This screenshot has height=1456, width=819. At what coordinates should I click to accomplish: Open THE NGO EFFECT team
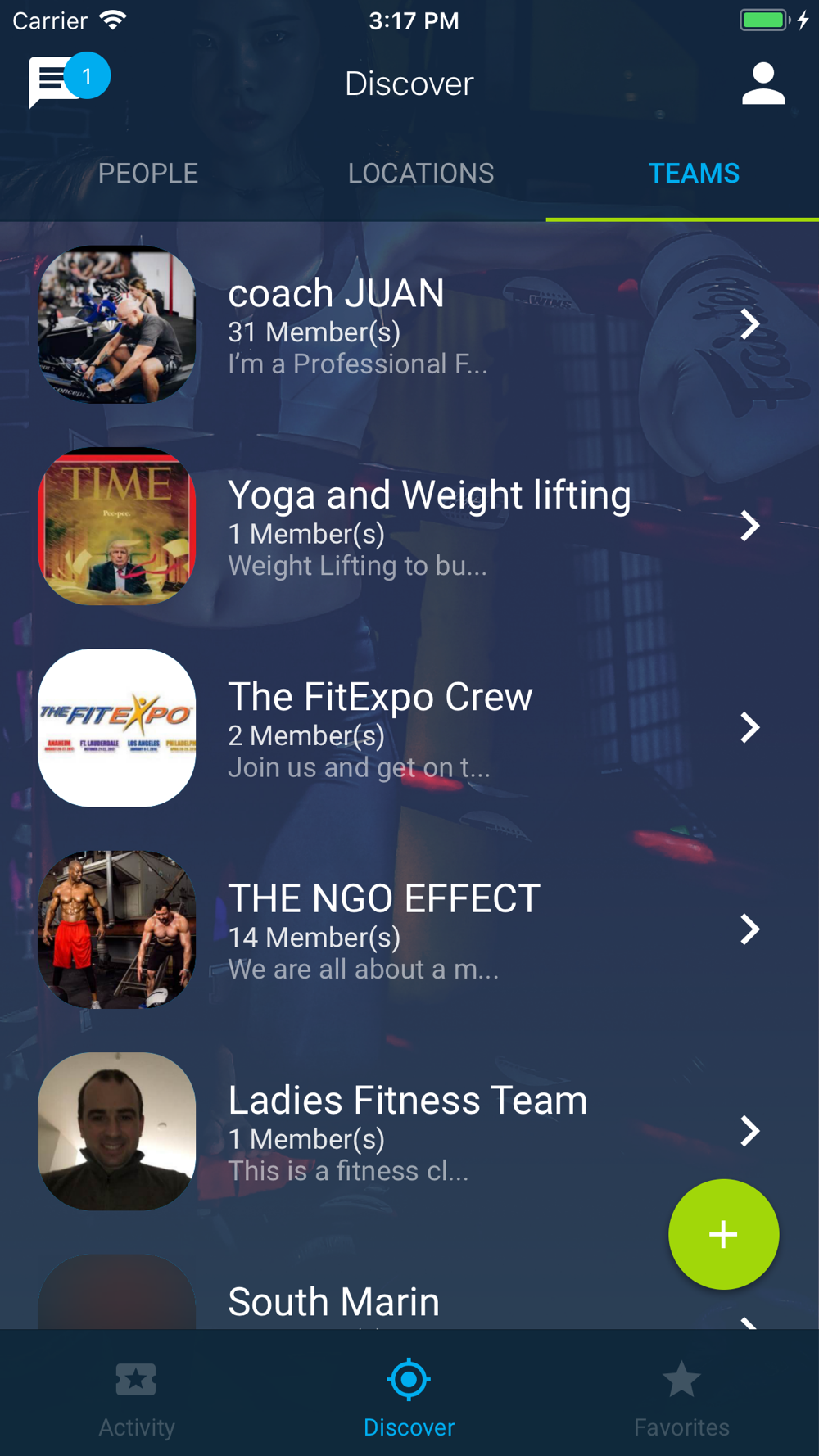(409, 930)
